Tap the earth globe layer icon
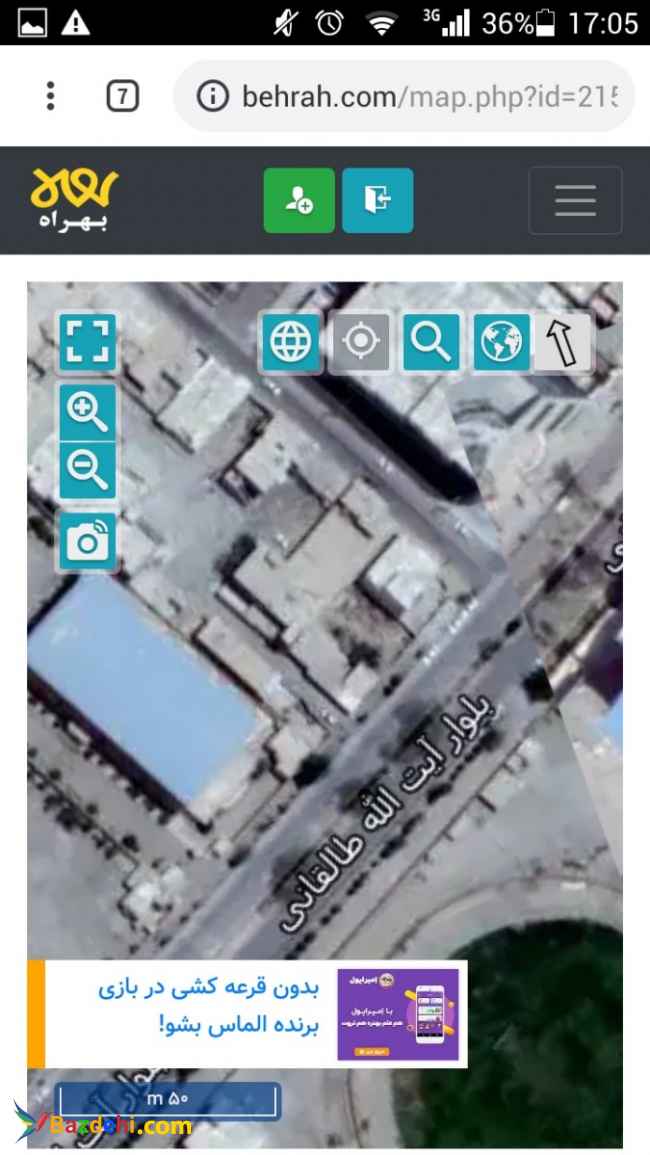This screenshot has width=650, height=1155. (x=501, y=343)
